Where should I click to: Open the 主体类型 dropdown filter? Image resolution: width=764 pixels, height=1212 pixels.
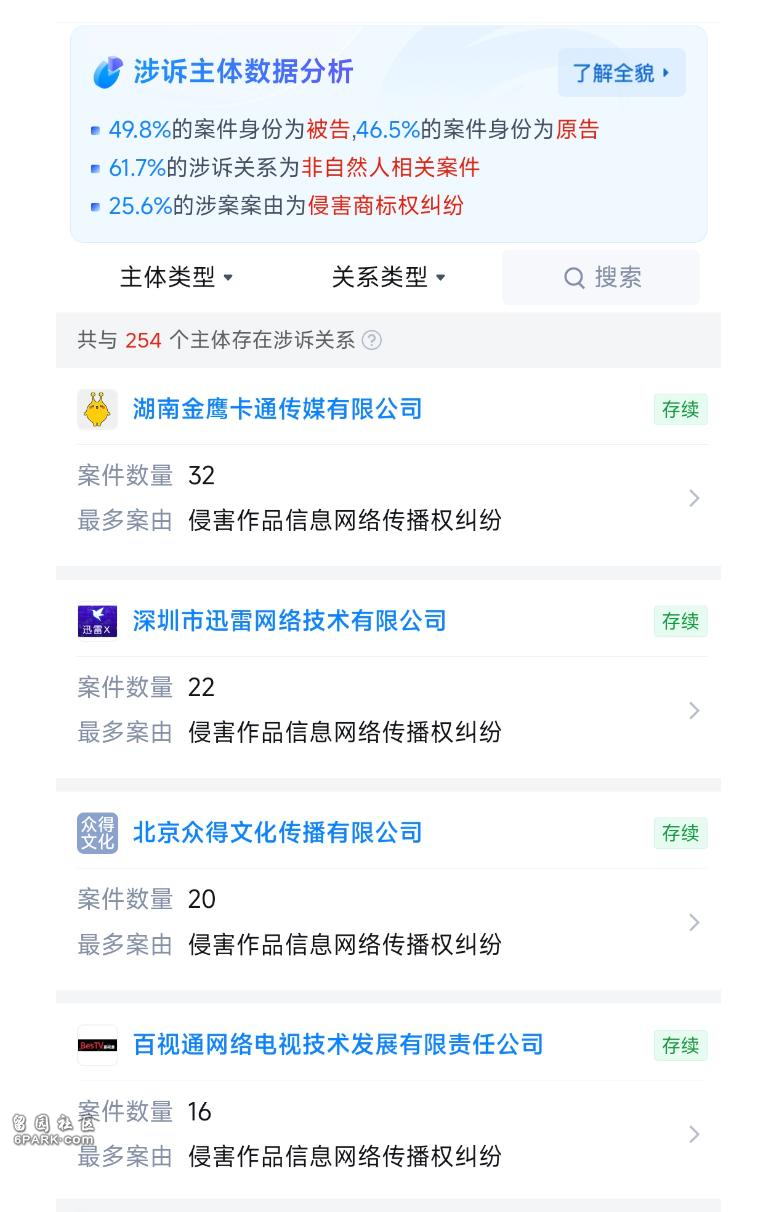click(x=177, y=277)
